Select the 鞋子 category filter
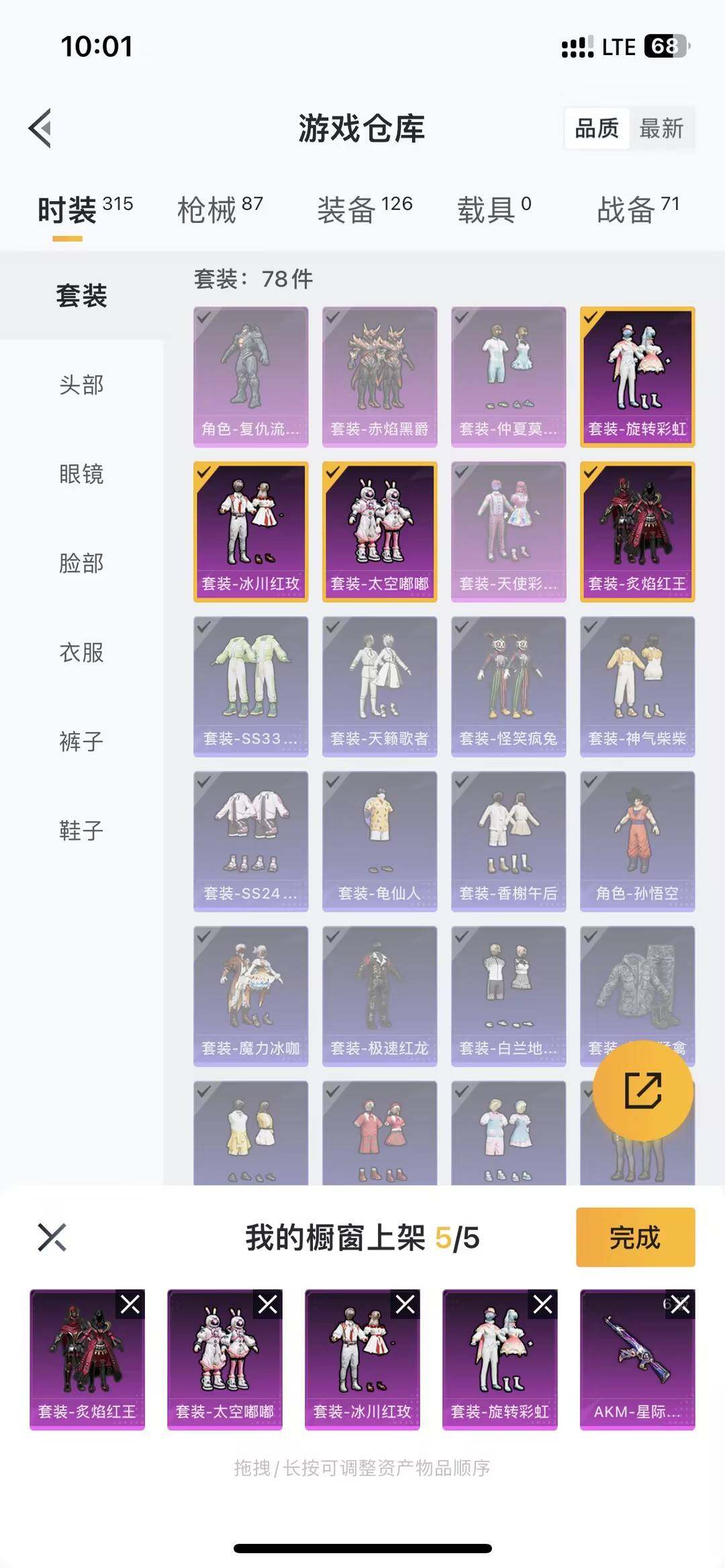This screenshot has width=725, height=1568. click(x=81, y=831)
